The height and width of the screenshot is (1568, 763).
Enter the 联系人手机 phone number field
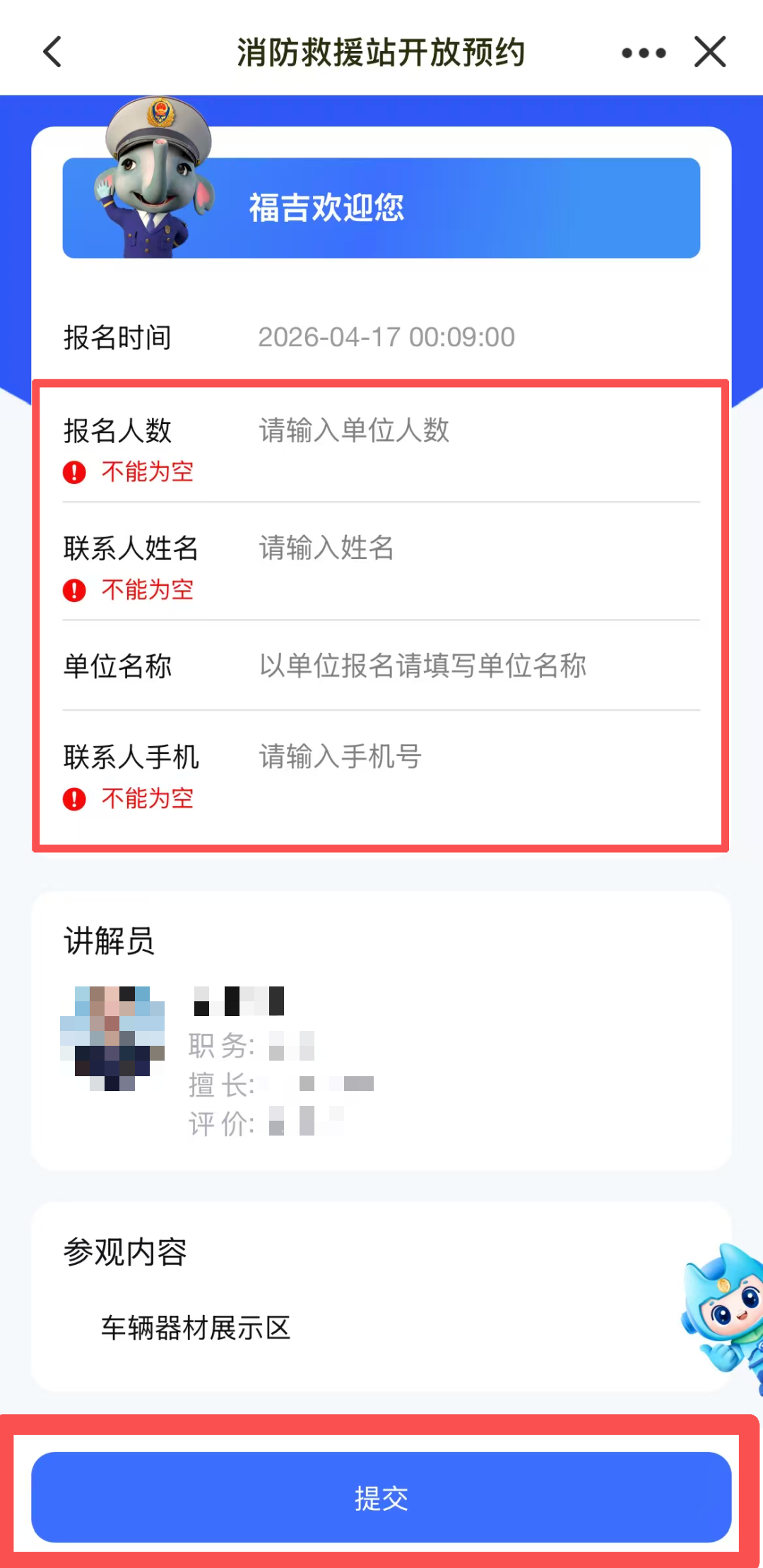[x=473, y=757]
